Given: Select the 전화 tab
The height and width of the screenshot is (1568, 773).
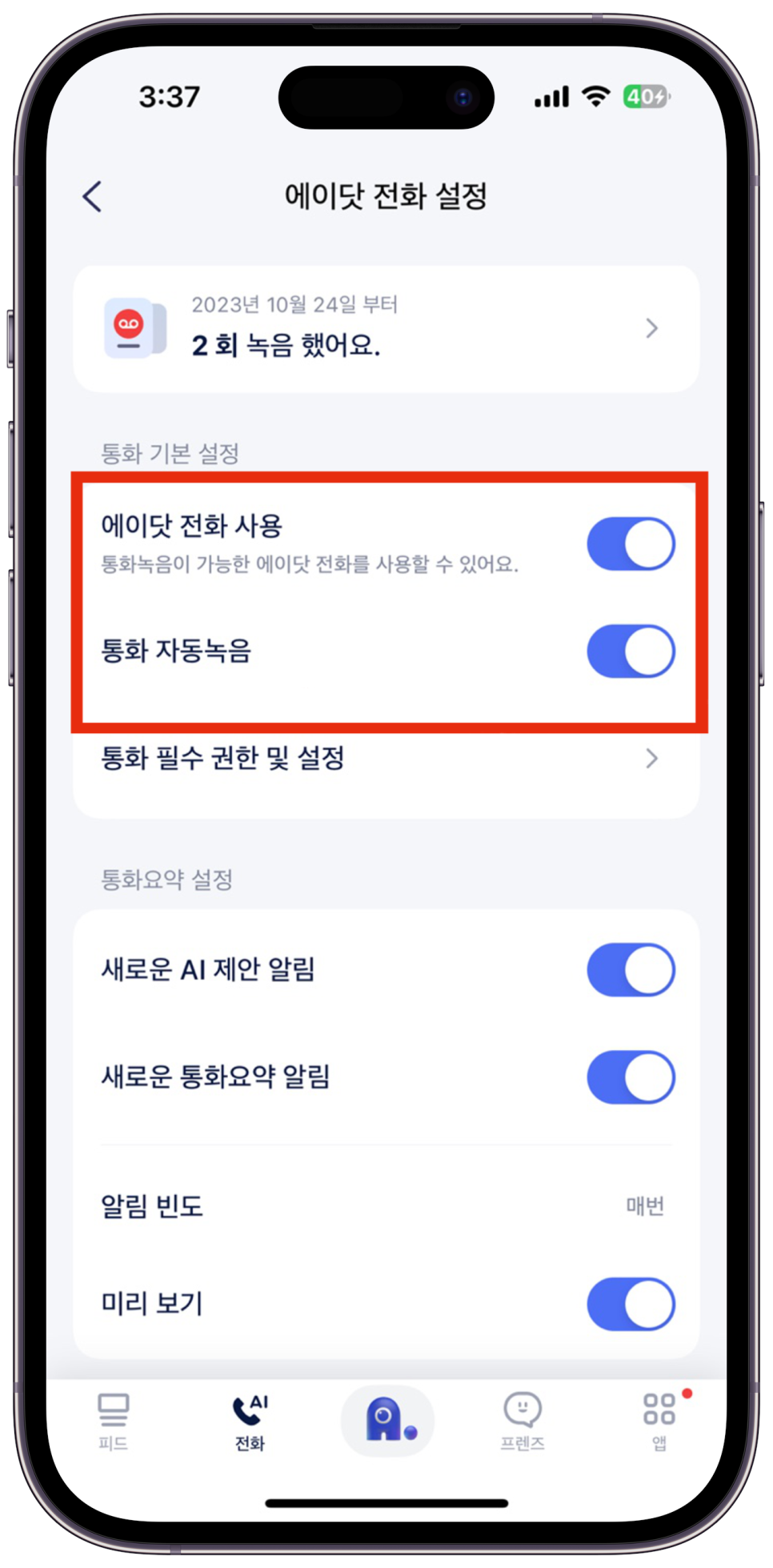Looking at the screenshot, I should click(250, 1422).
